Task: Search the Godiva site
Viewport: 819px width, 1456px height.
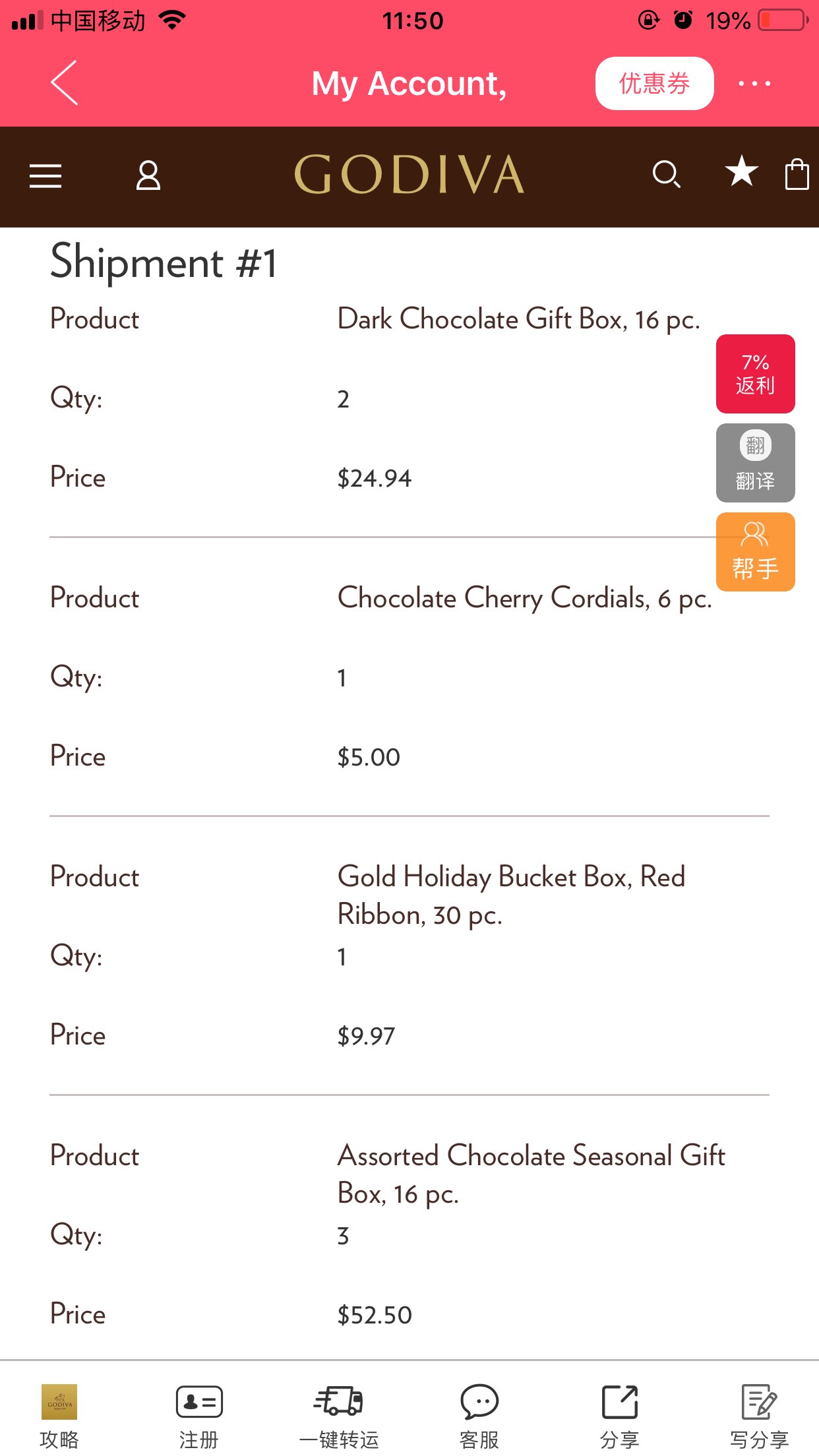Action: point(666,175)
